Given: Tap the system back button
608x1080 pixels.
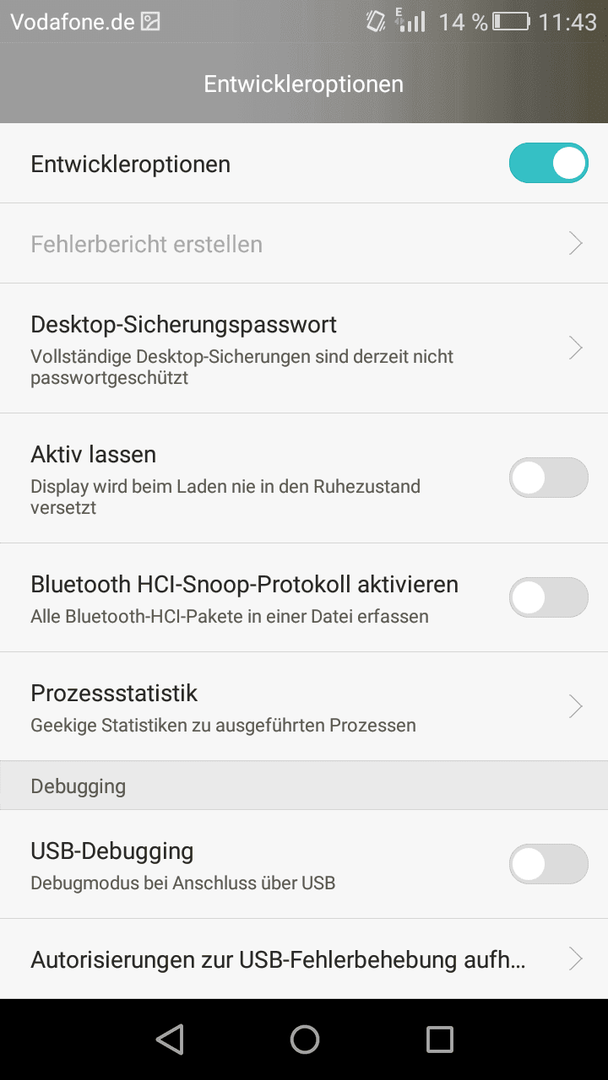Looking at the screenshot, I should click(x=169, y=1039).
